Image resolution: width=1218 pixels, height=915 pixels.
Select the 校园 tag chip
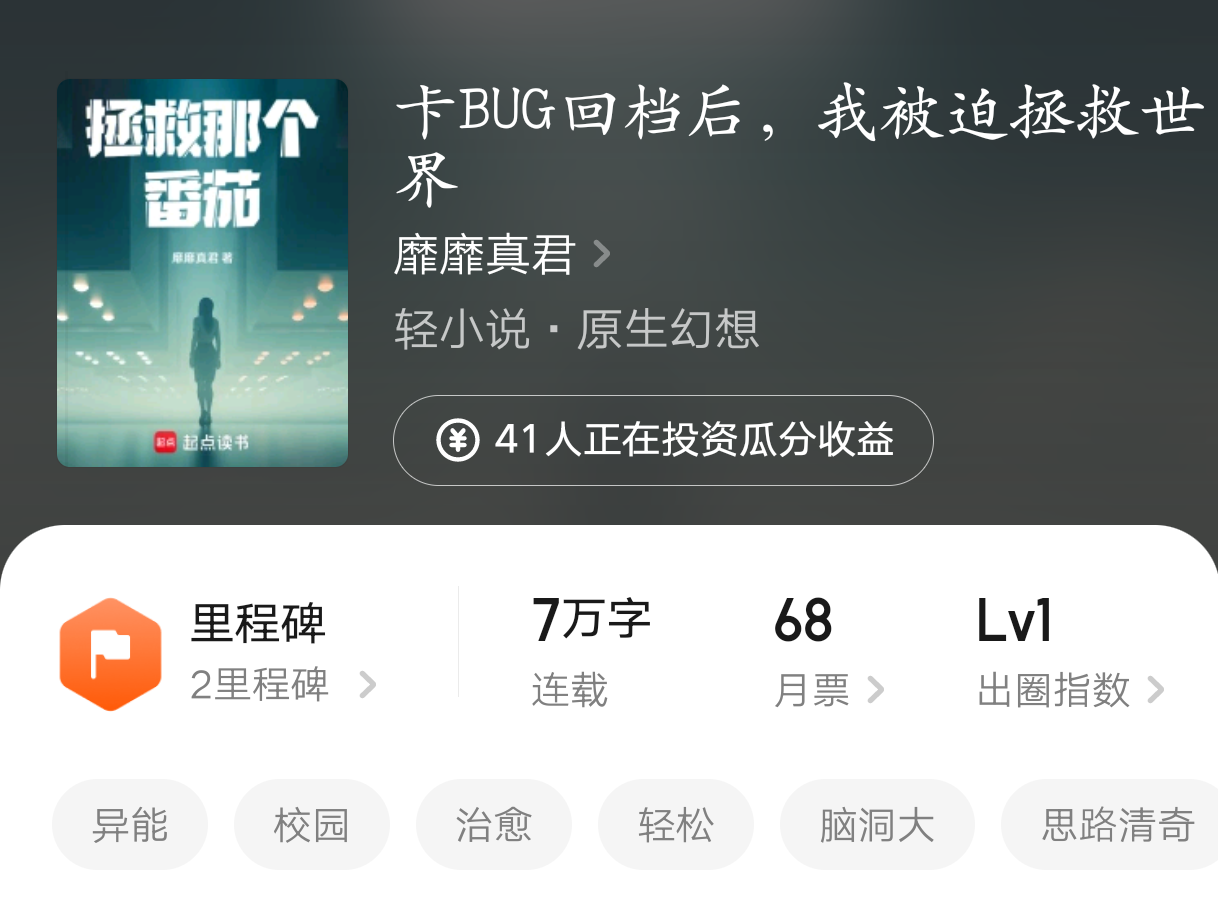312,825
